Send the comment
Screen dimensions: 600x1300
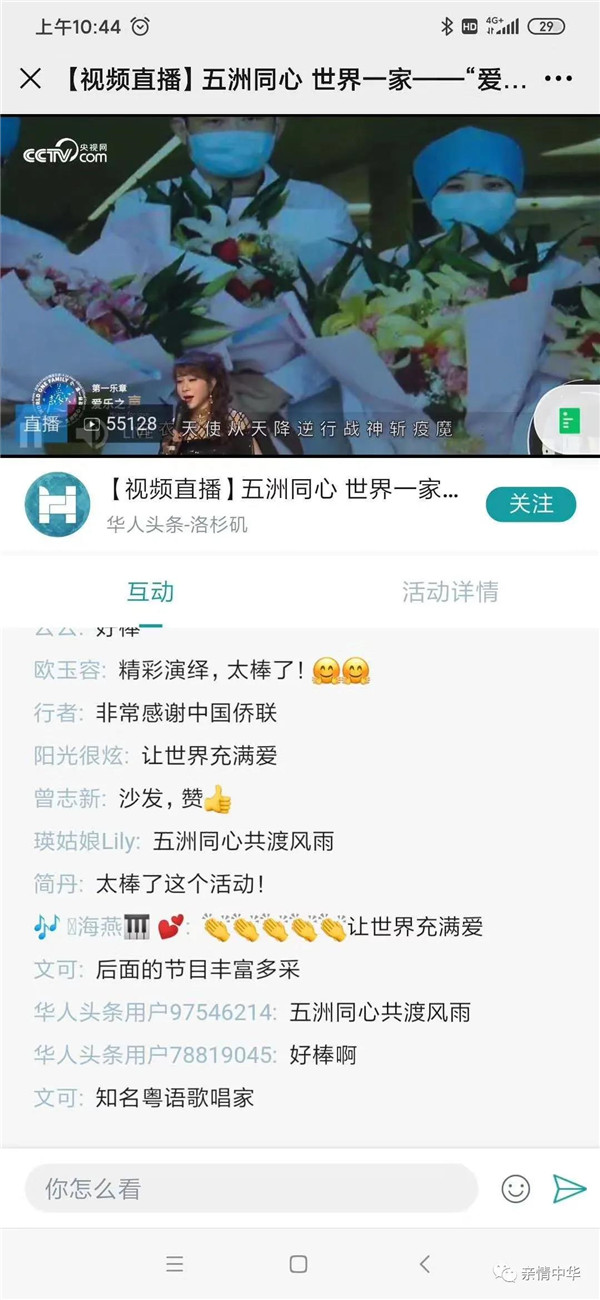pos(569,1188)
